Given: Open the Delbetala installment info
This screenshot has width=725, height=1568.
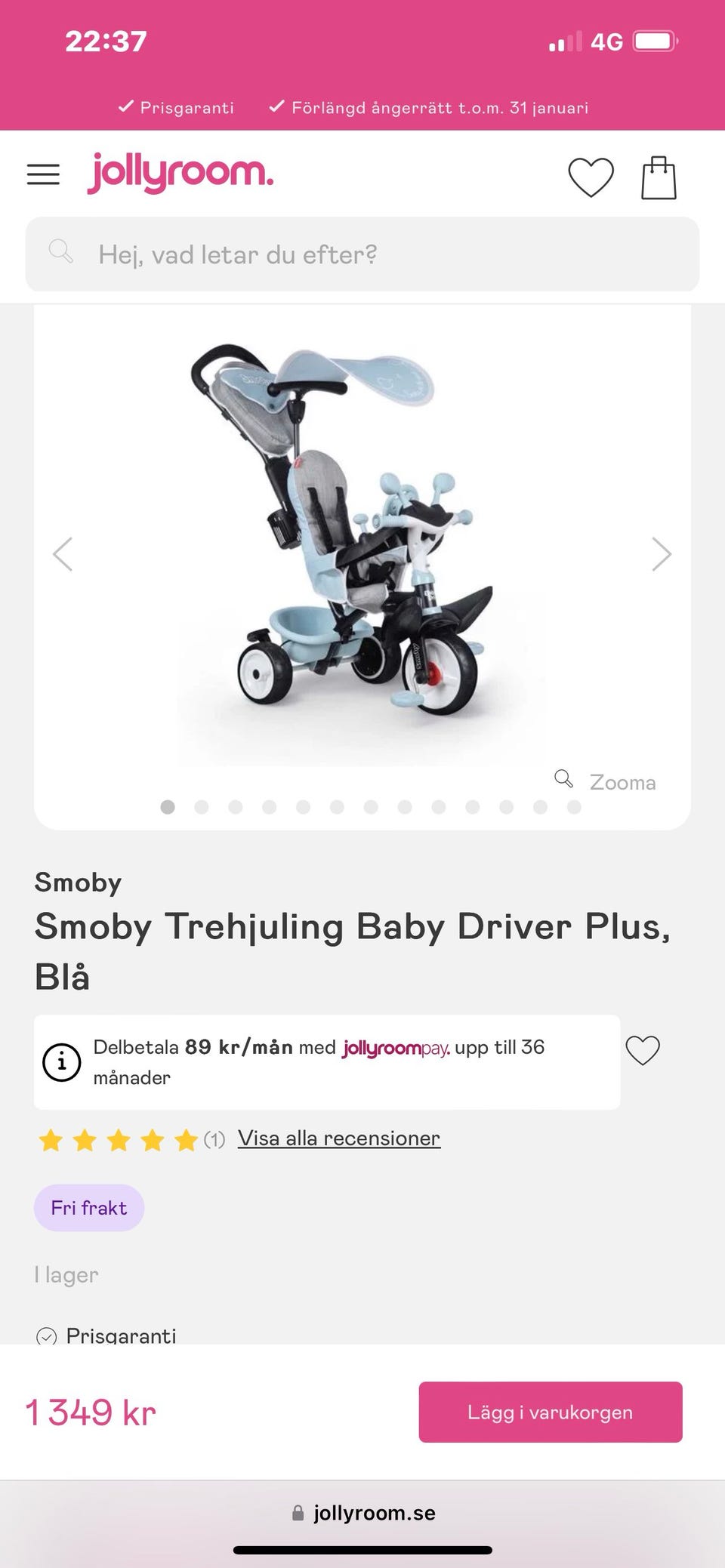Looking at the screenshot, I should click(x=62, y=1062).
